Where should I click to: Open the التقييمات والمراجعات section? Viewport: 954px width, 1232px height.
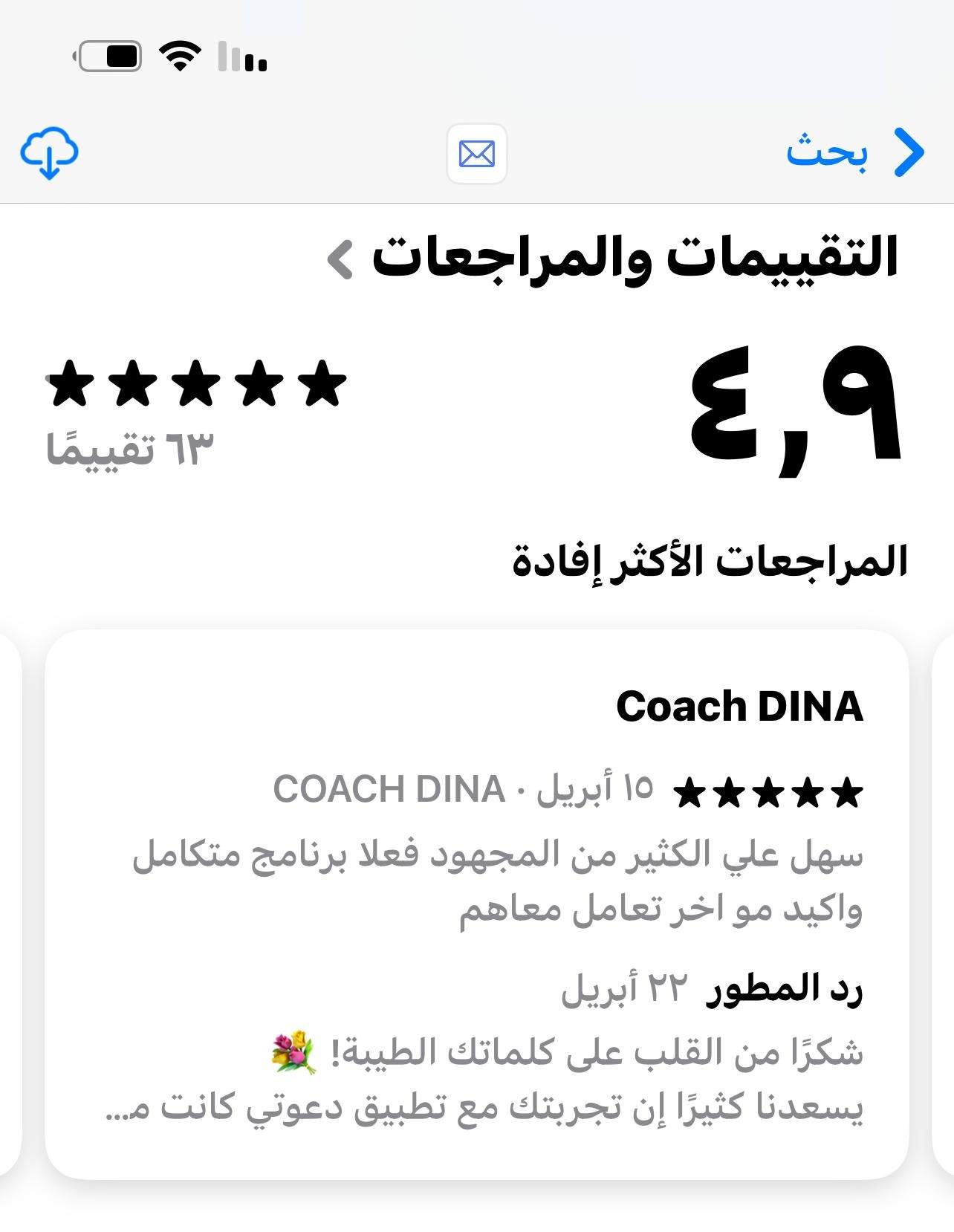click(x=612, y=259)
